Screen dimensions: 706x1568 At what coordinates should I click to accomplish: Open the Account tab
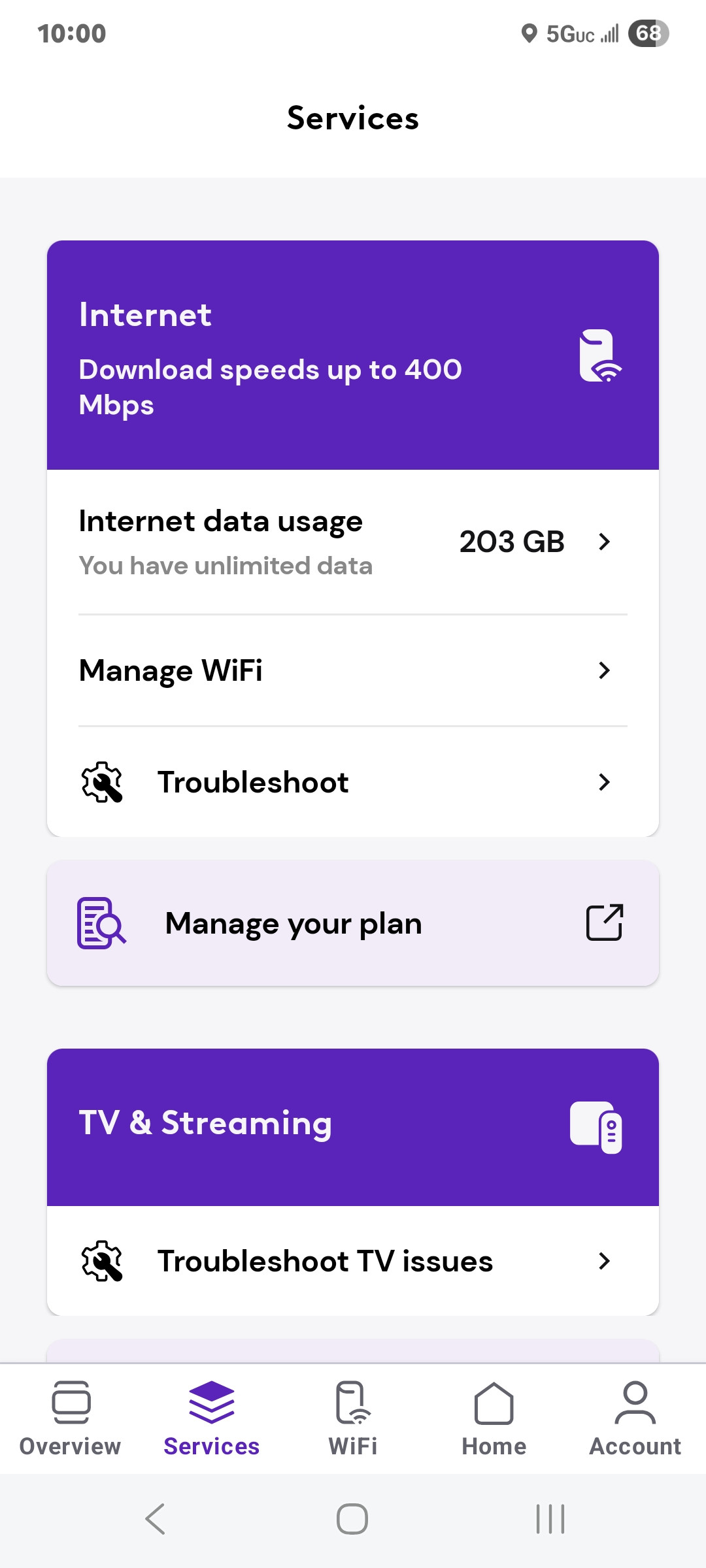click(635, 1419)
